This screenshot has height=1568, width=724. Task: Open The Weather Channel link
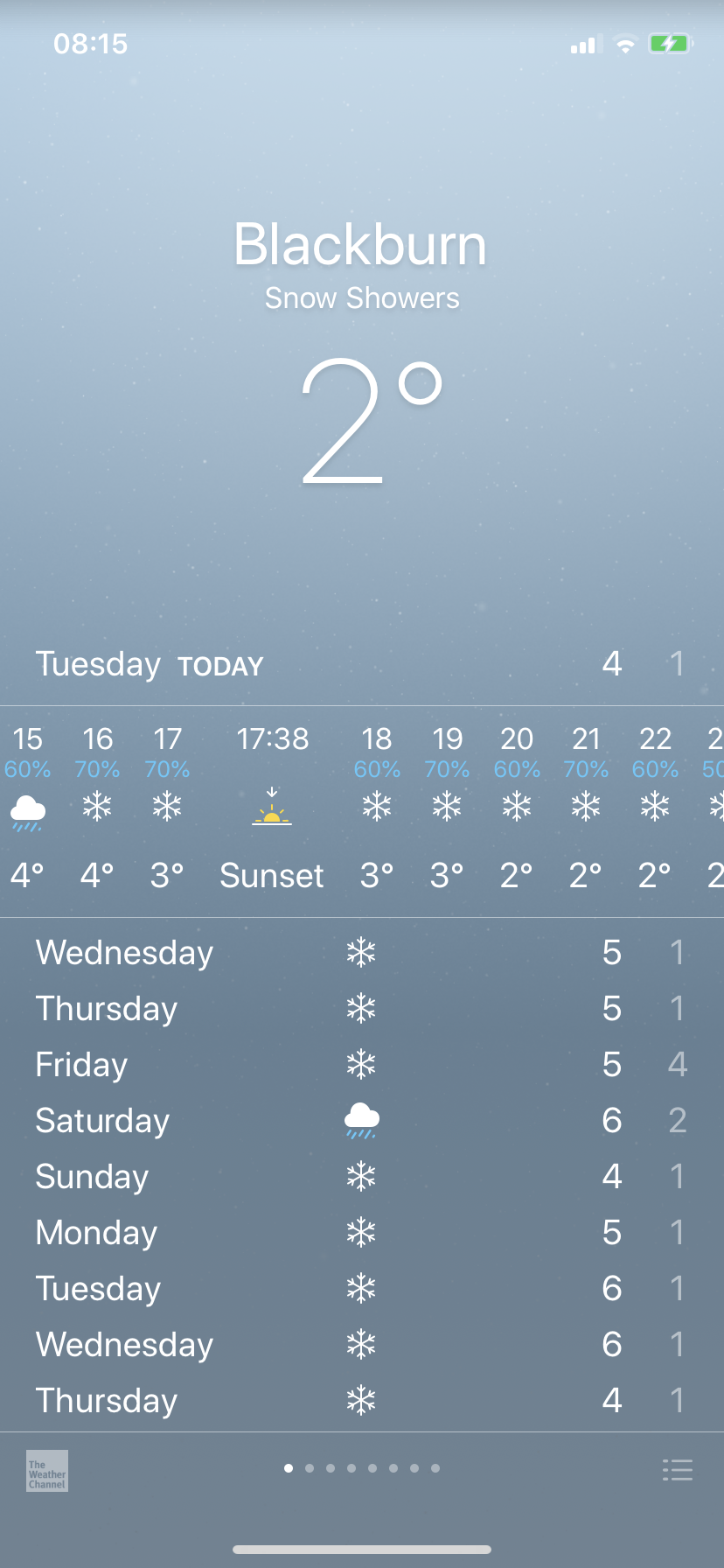[x=47, y=1471]
